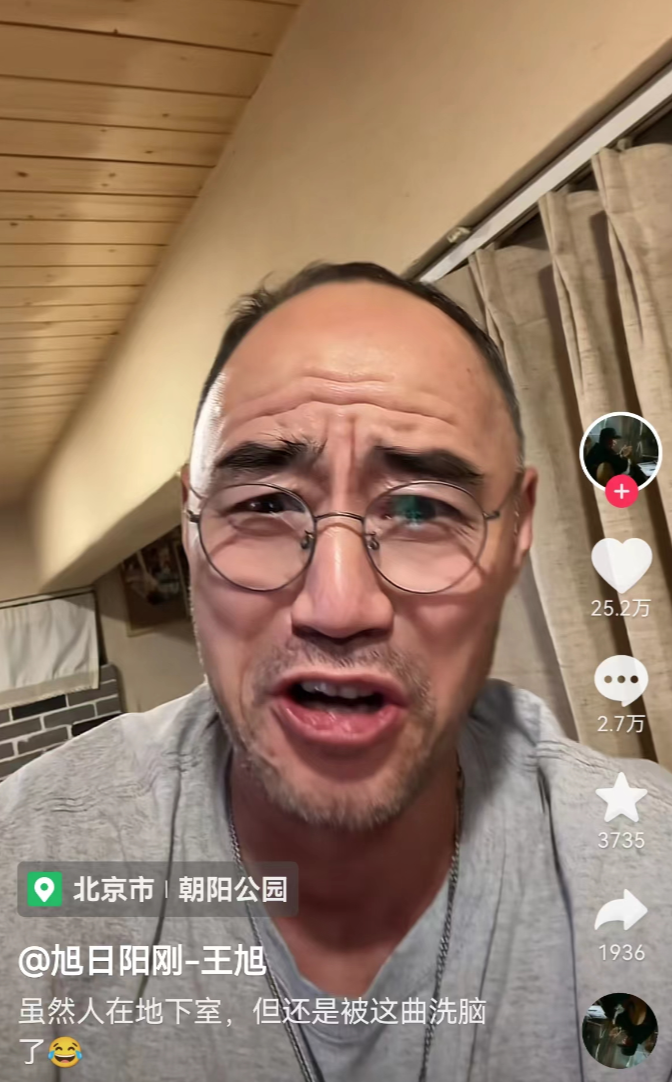Screen dimensions: 672x1082
Task: Open the spinning music disc
Action: (x=620, y=1030)
